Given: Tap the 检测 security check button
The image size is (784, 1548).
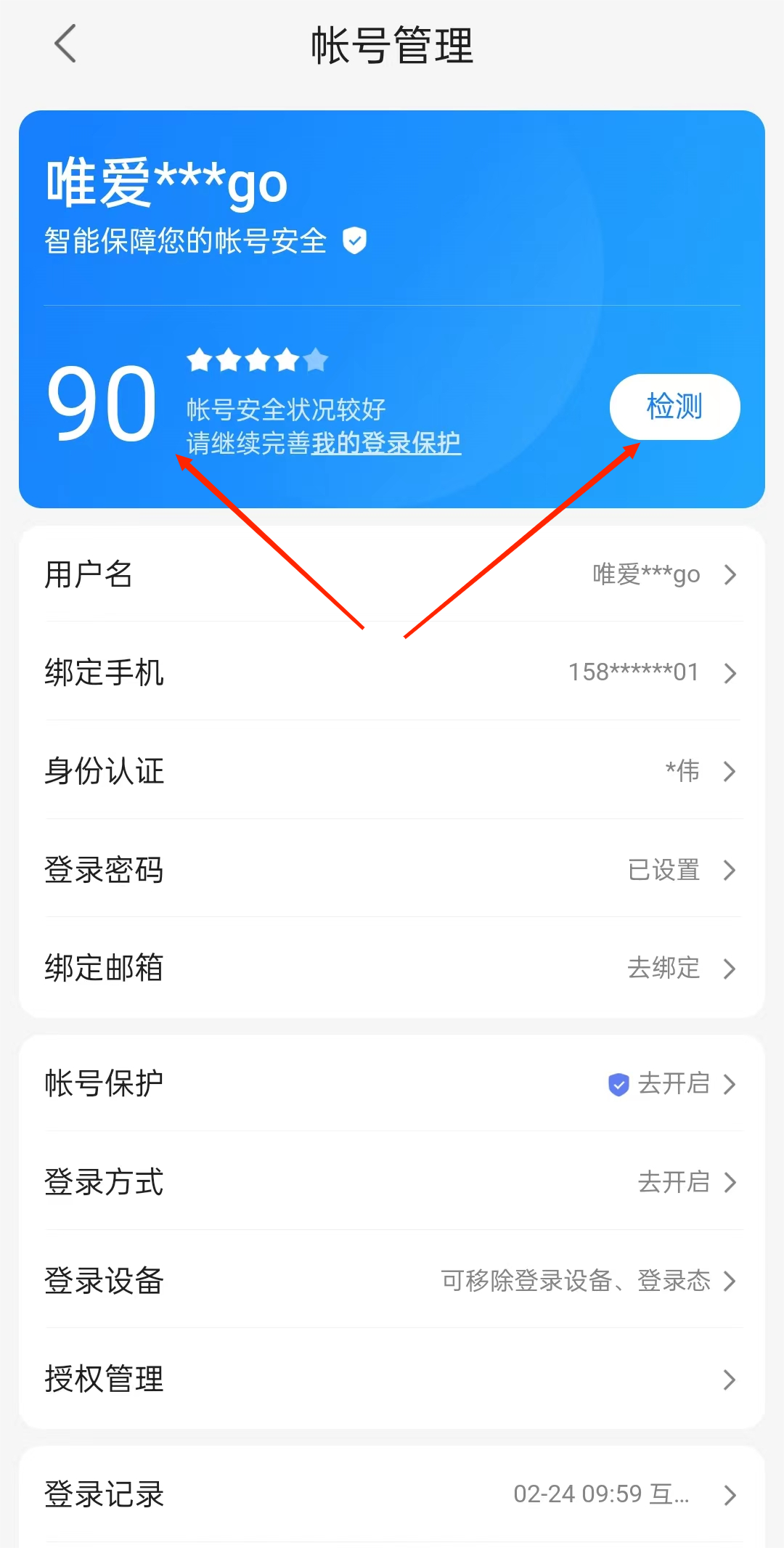Looking at the screenshot, I should click(674, 407).
